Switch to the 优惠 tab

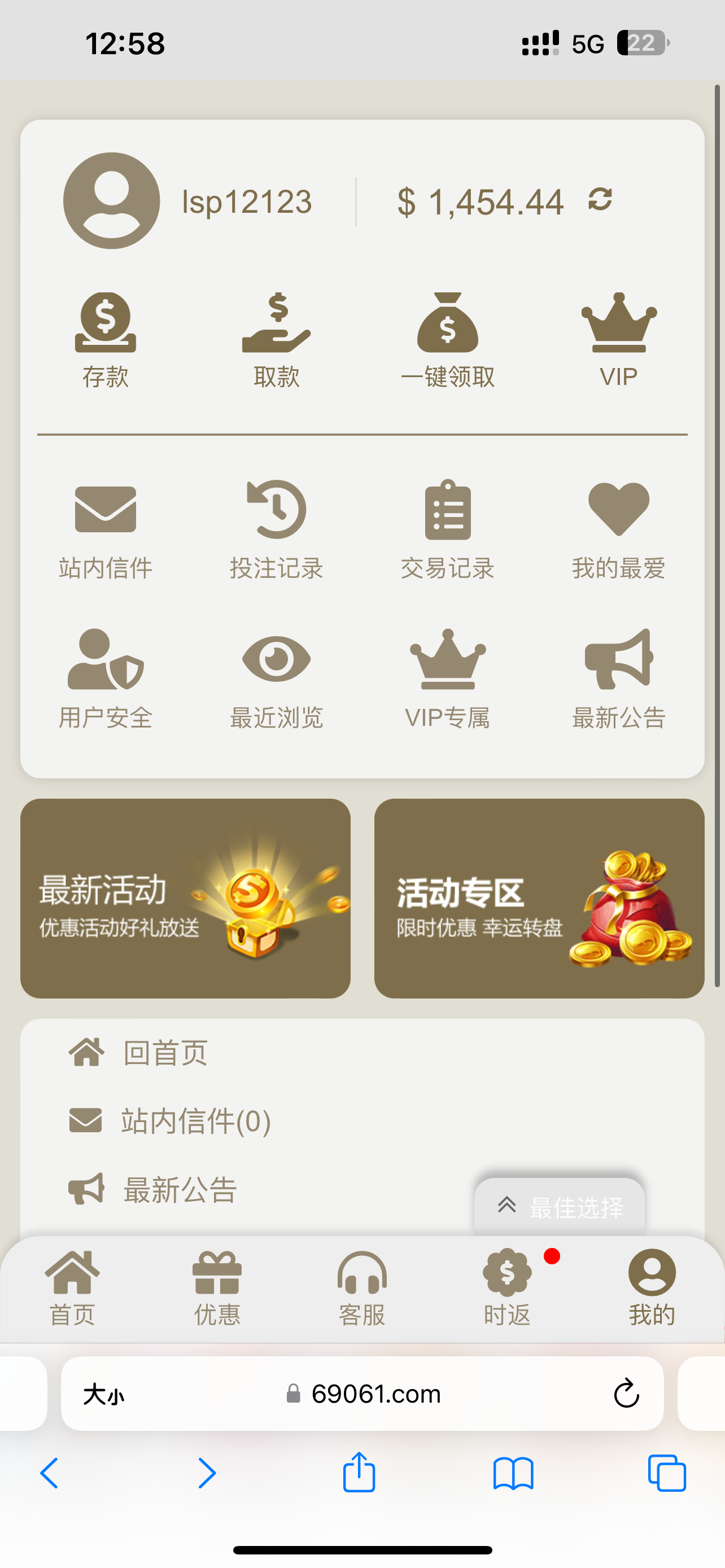pos(217,1288)
